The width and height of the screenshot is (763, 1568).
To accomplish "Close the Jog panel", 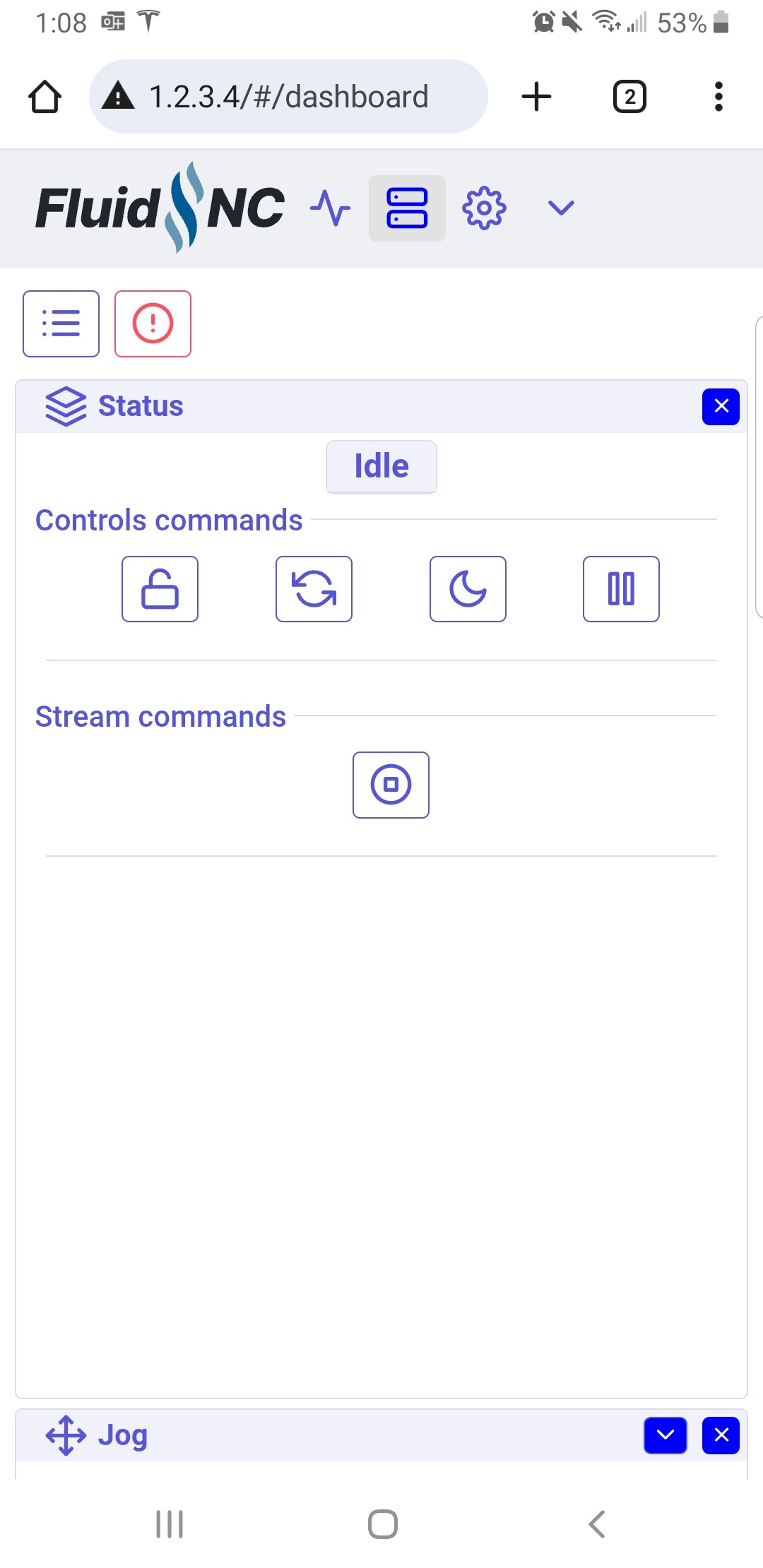I will (x=721, y=1435).
